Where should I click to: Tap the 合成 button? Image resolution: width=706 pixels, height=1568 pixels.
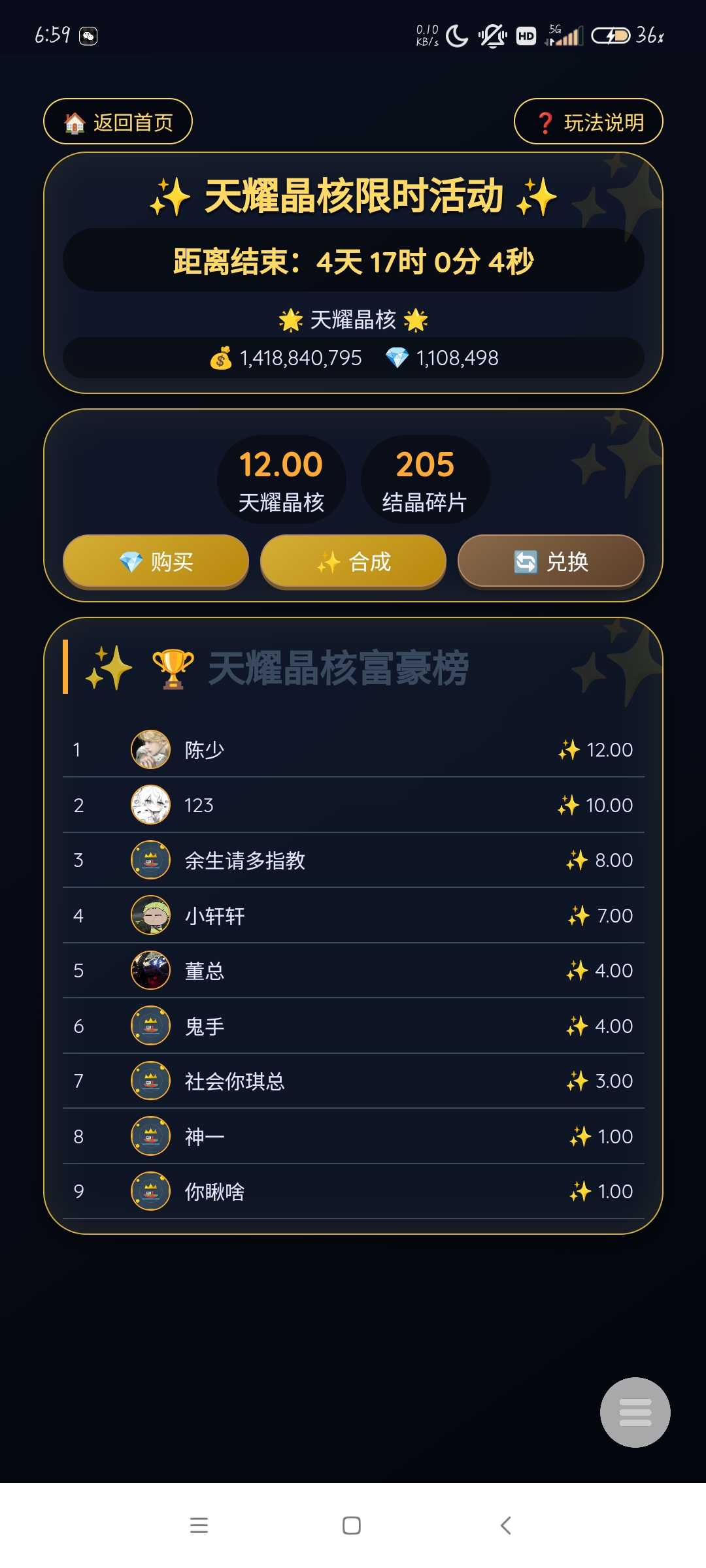353,561
